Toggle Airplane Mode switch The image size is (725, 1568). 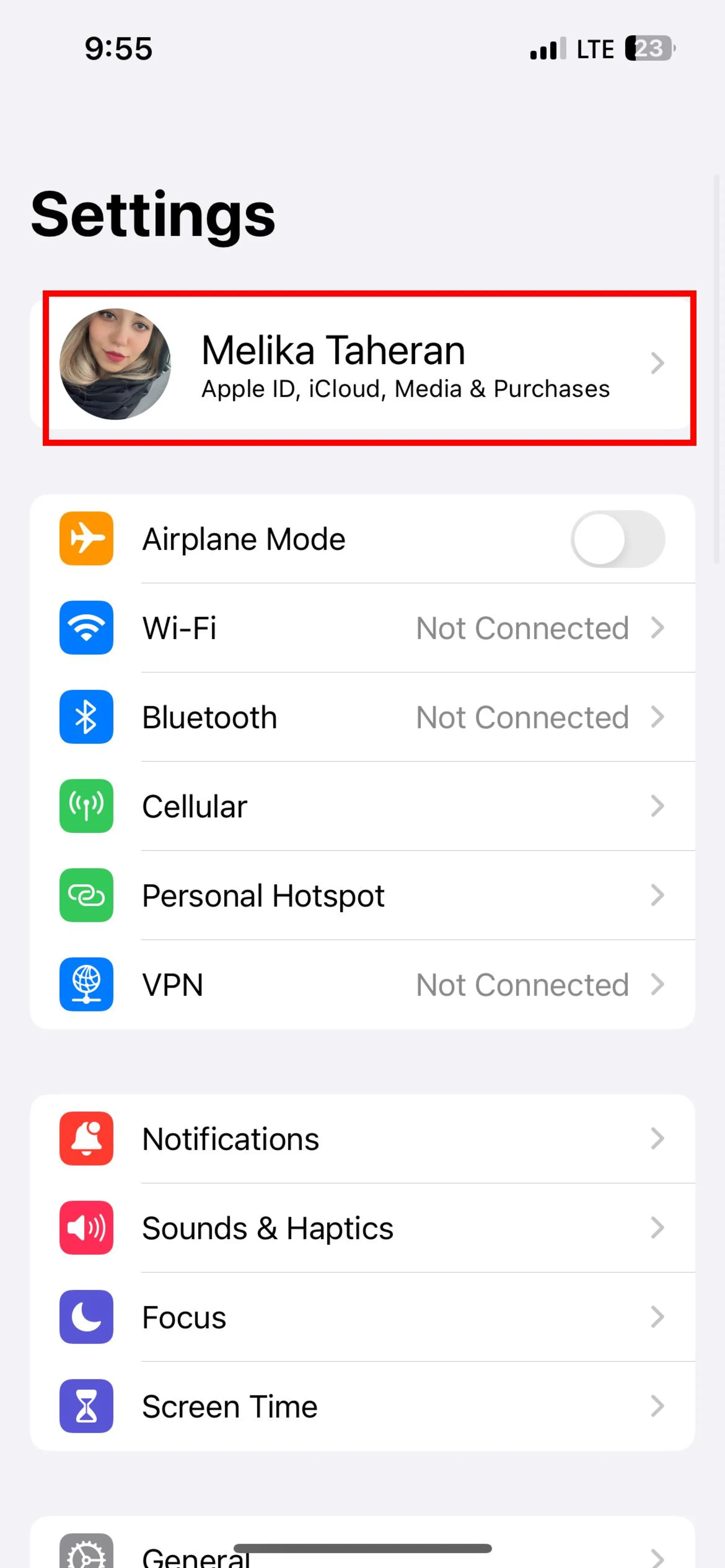point(617,539)
